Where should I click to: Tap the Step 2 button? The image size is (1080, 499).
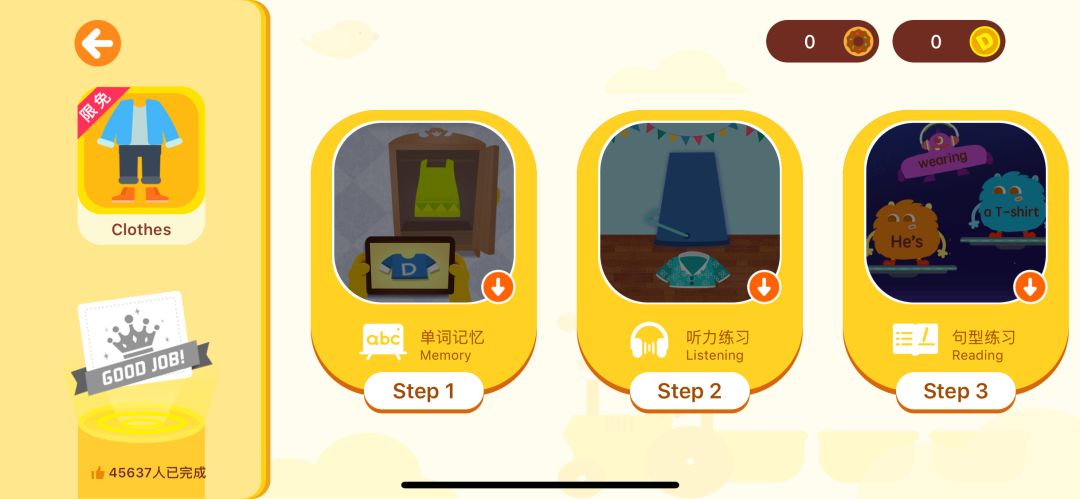click(689, 391)
